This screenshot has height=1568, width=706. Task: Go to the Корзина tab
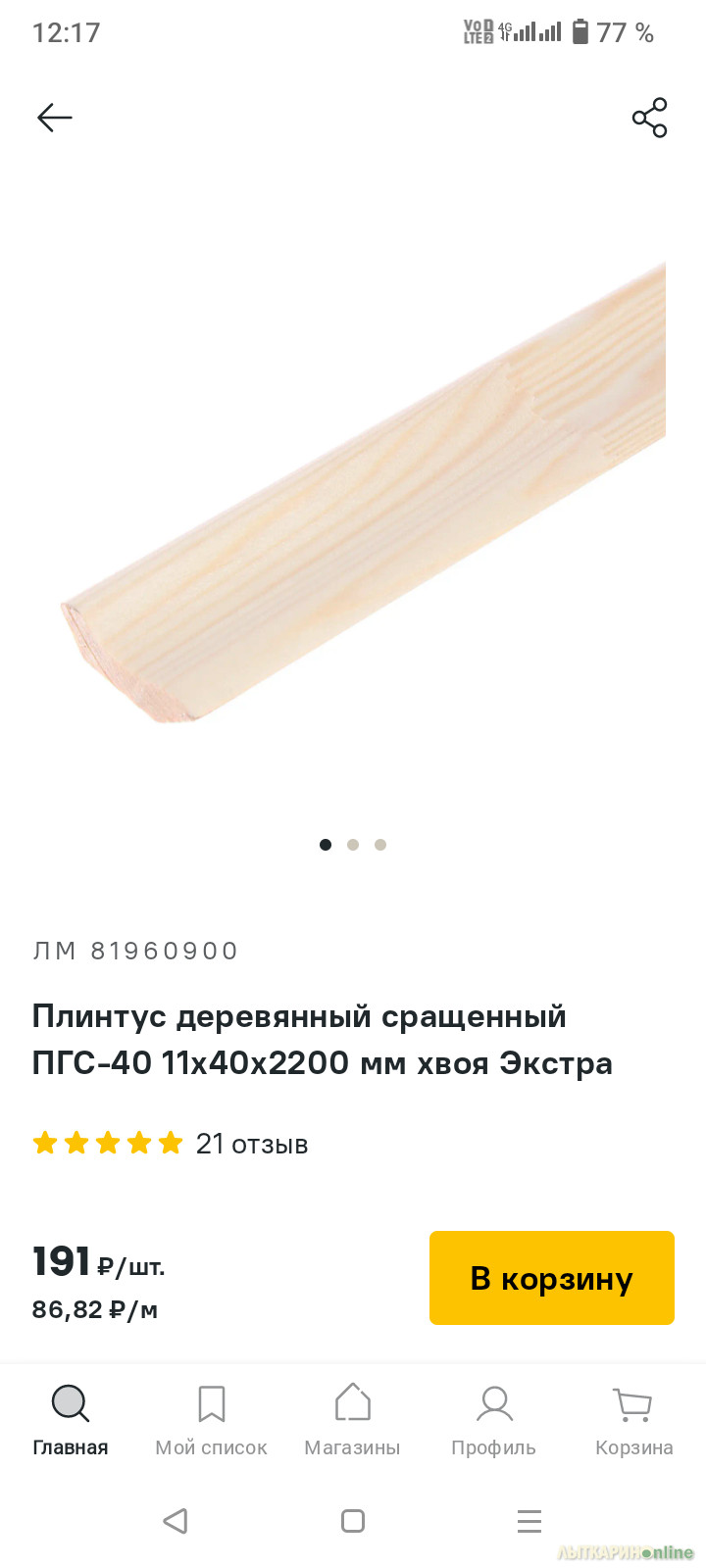(633, 1419)
